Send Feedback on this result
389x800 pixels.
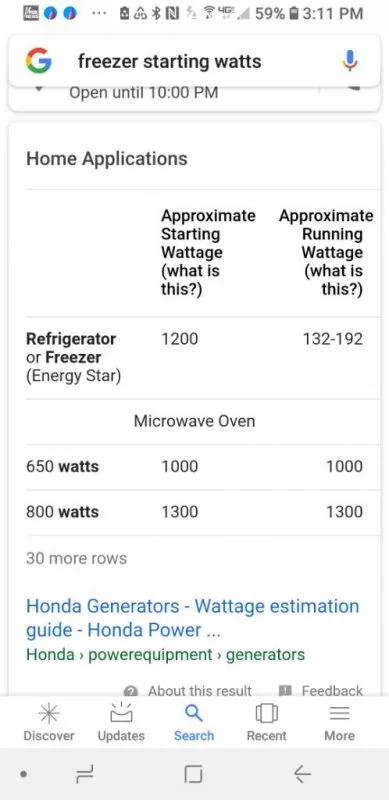[x=321, y=691]
